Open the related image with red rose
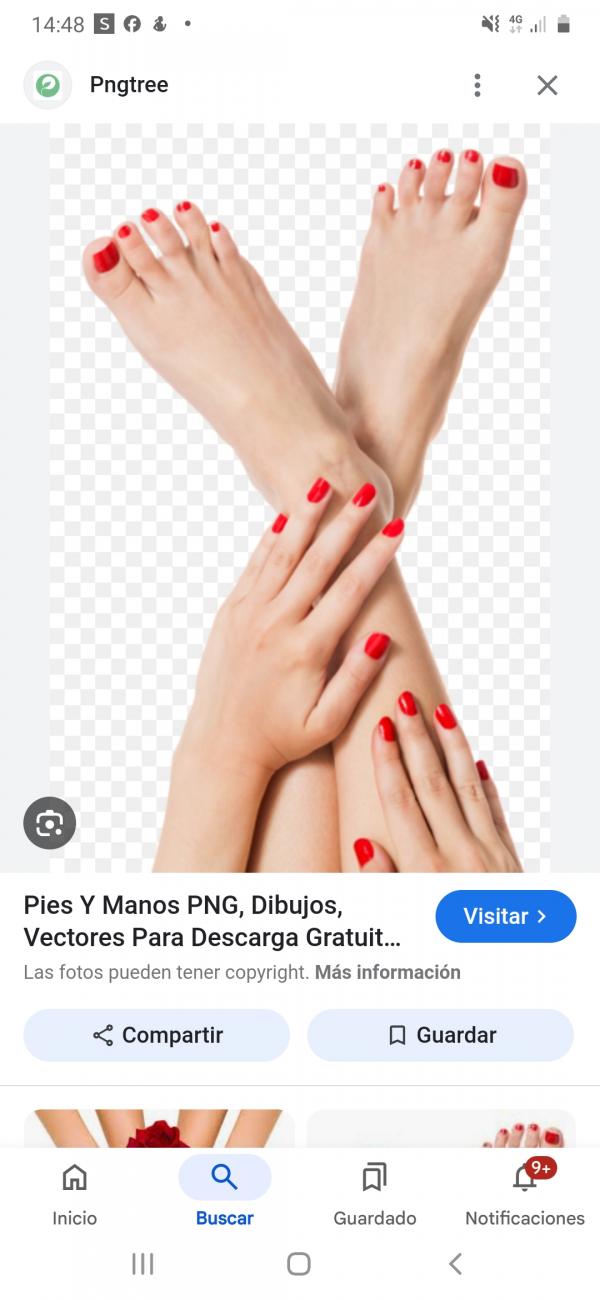 [x=158, y=1129]
